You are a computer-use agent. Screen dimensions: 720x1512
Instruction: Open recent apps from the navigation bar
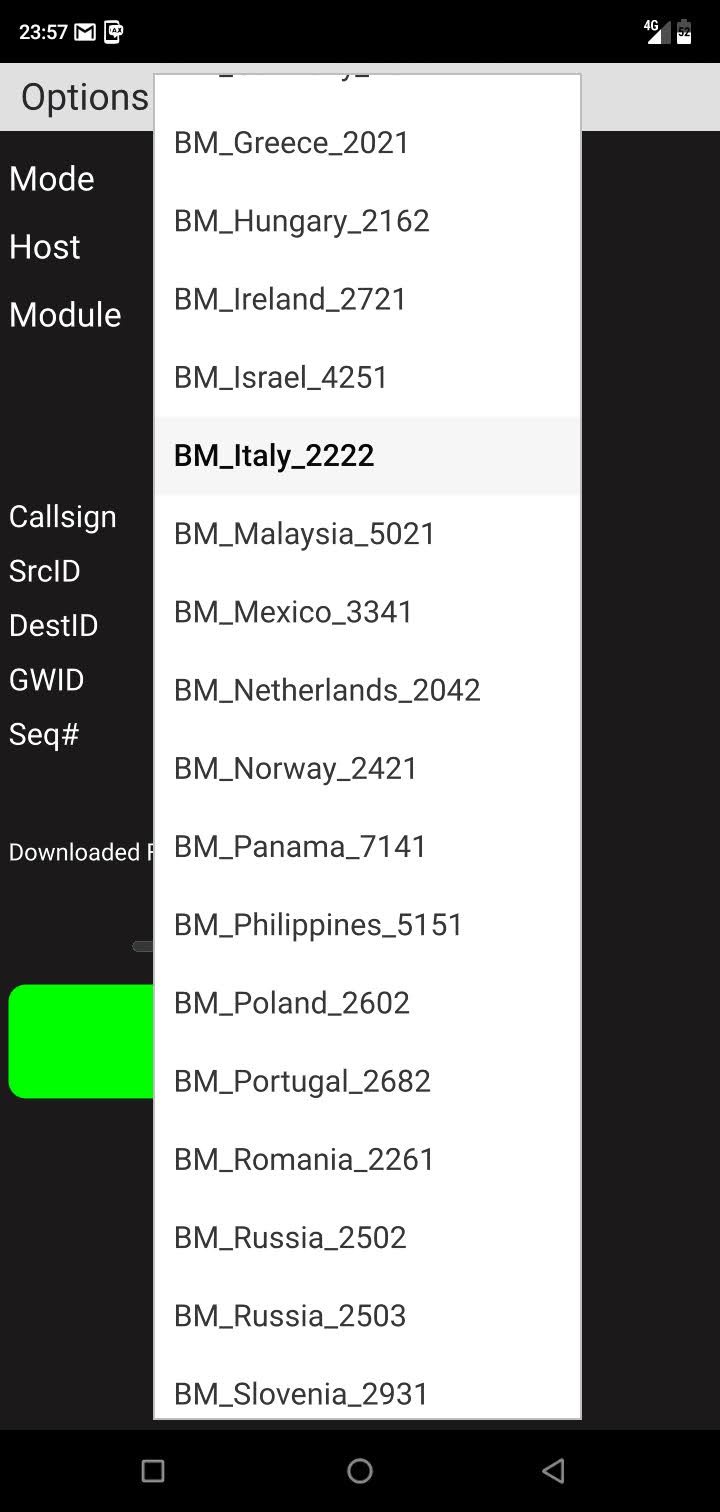click(153, 1470)
